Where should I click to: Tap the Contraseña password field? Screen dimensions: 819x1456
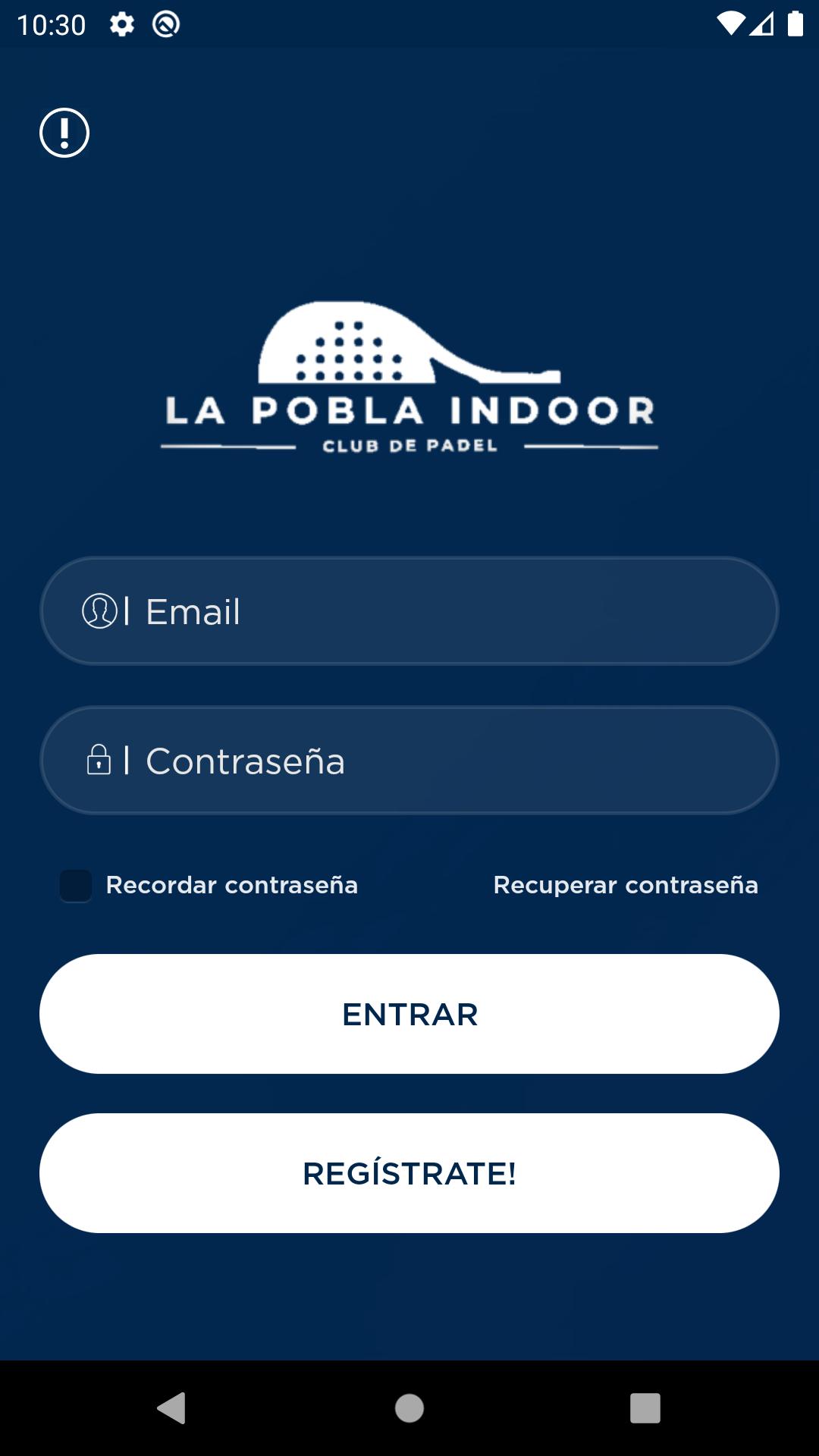409,761
